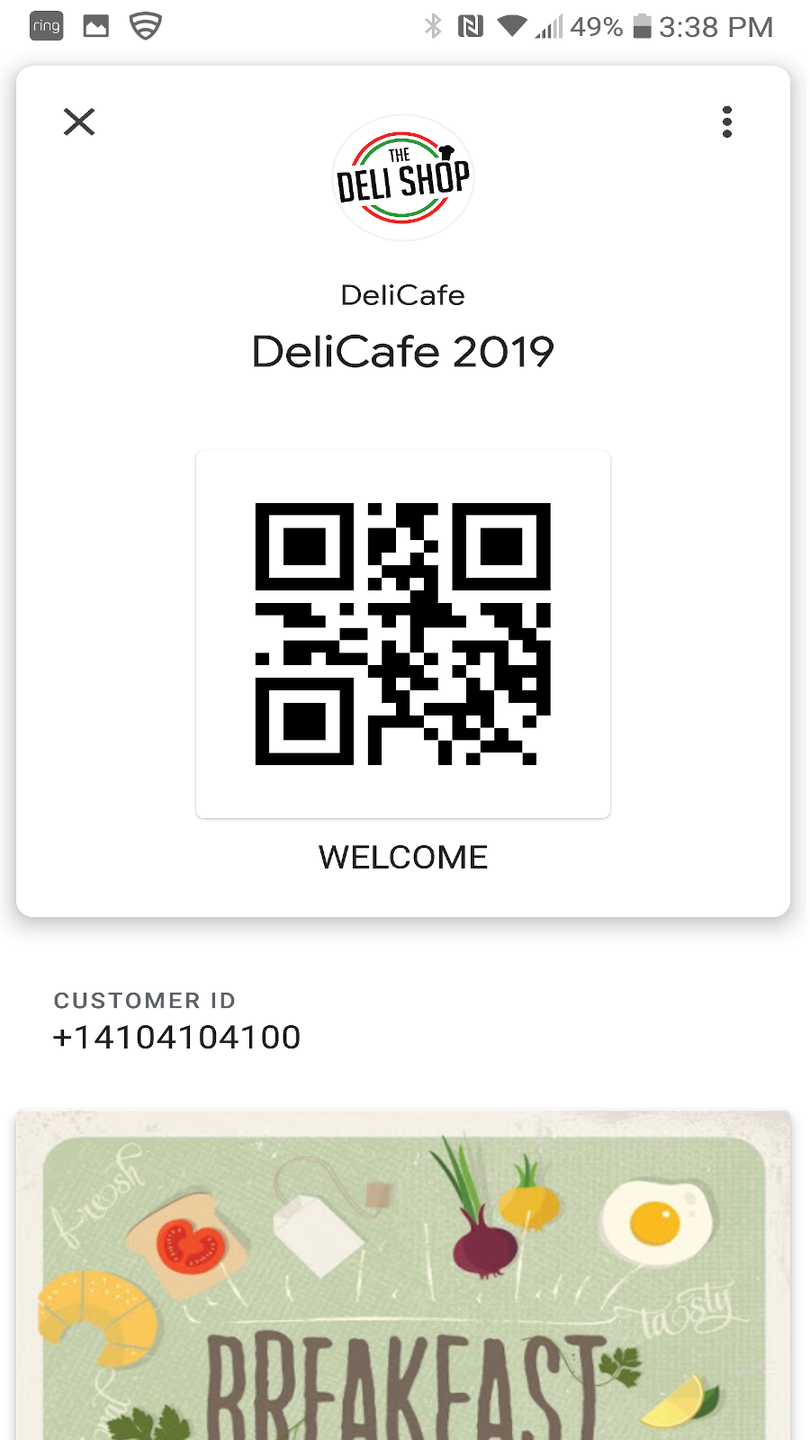Open the Breakfast promo image
The image size is (810, 1440).
coord(403,1275)
